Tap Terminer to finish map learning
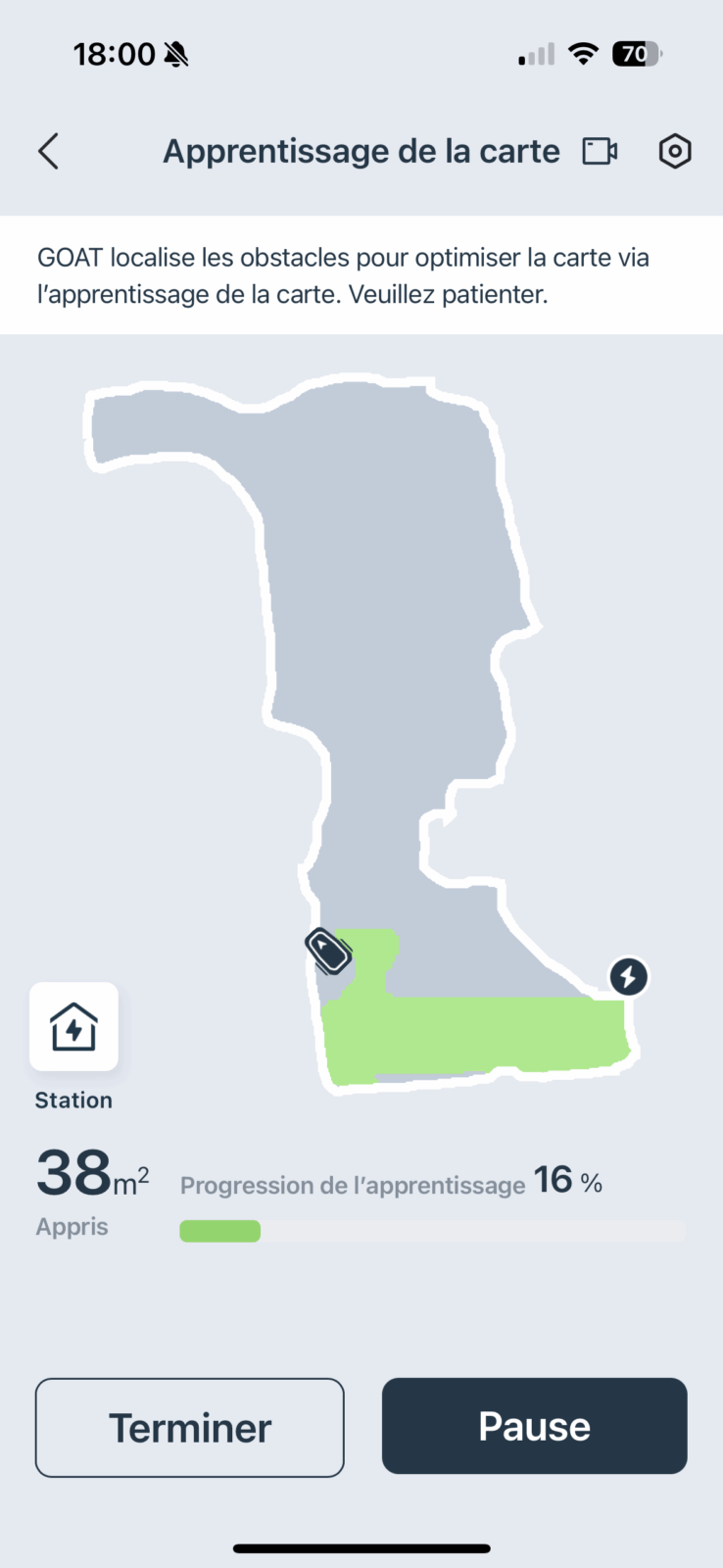 190,1428
